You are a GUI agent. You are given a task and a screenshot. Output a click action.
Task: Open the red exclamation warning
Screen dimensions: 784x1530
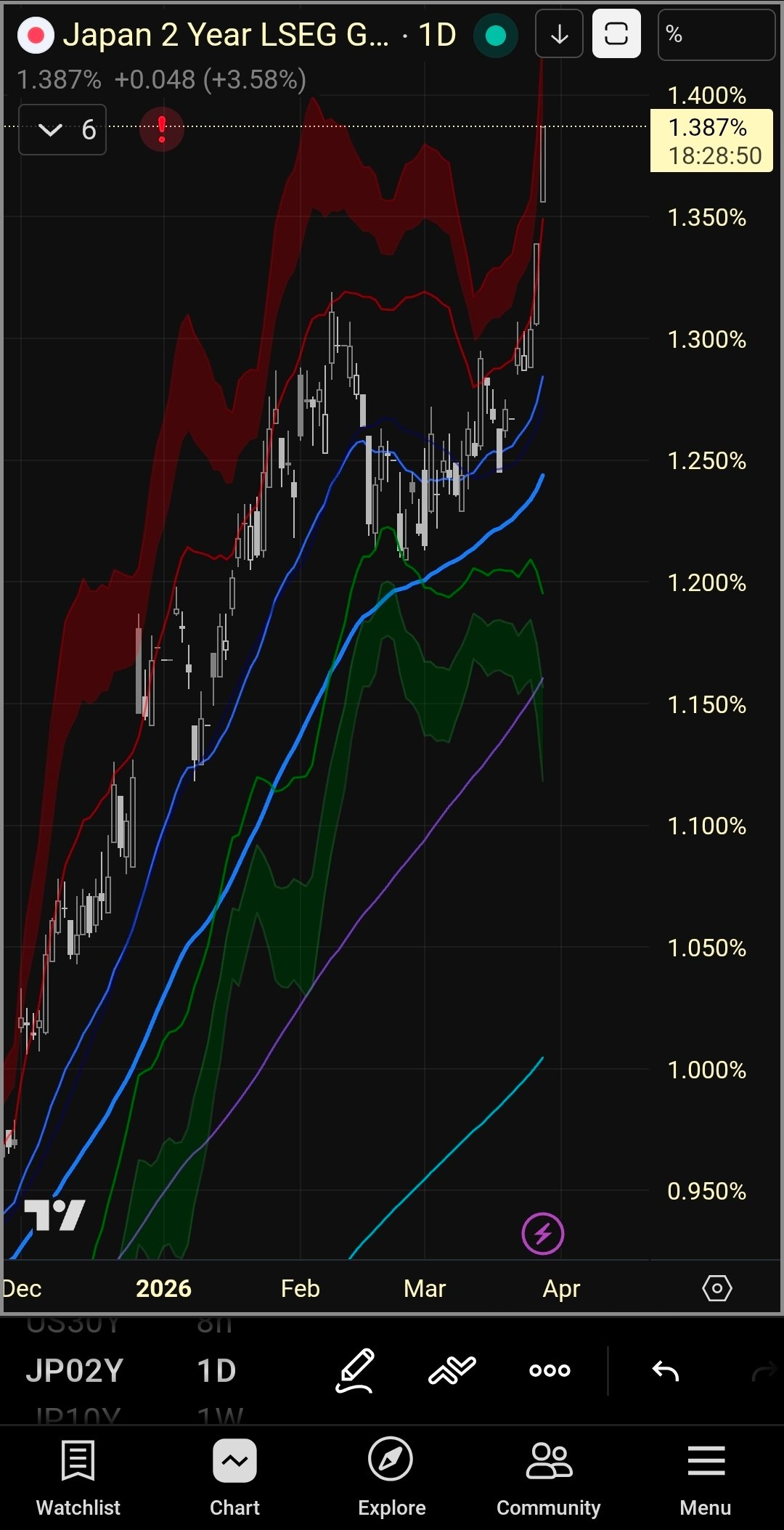pyautogui.click(x=162, y=130)
